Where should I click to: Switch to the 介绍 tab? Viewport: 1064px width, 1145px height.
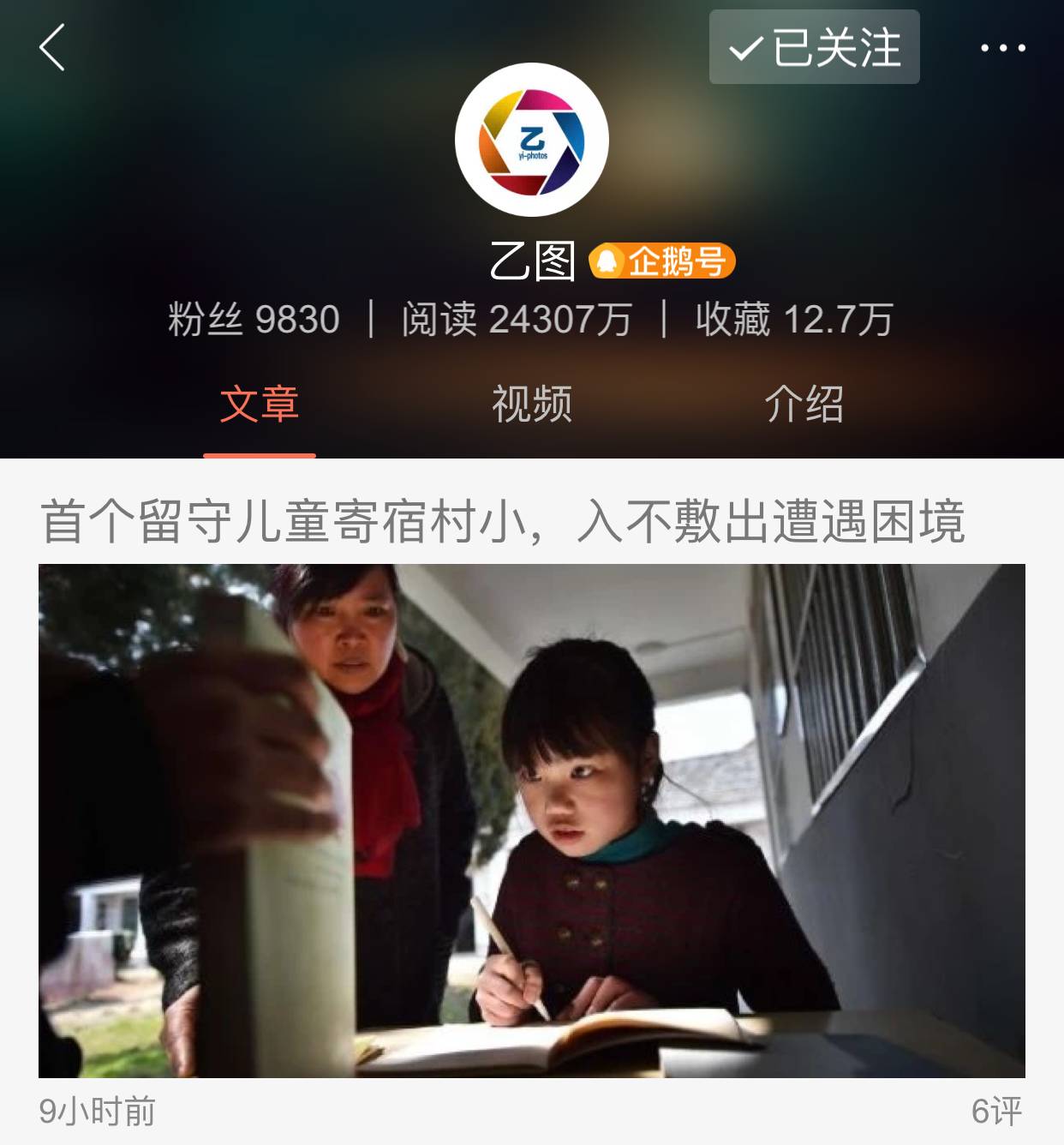[804, 404]
